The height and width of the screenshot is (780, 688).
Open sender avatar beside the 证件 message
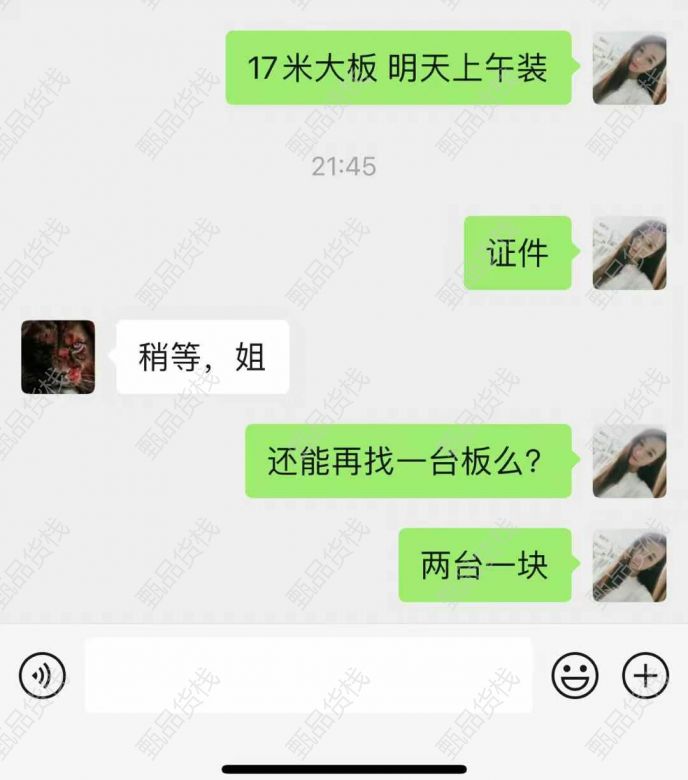tap(629, 253)
